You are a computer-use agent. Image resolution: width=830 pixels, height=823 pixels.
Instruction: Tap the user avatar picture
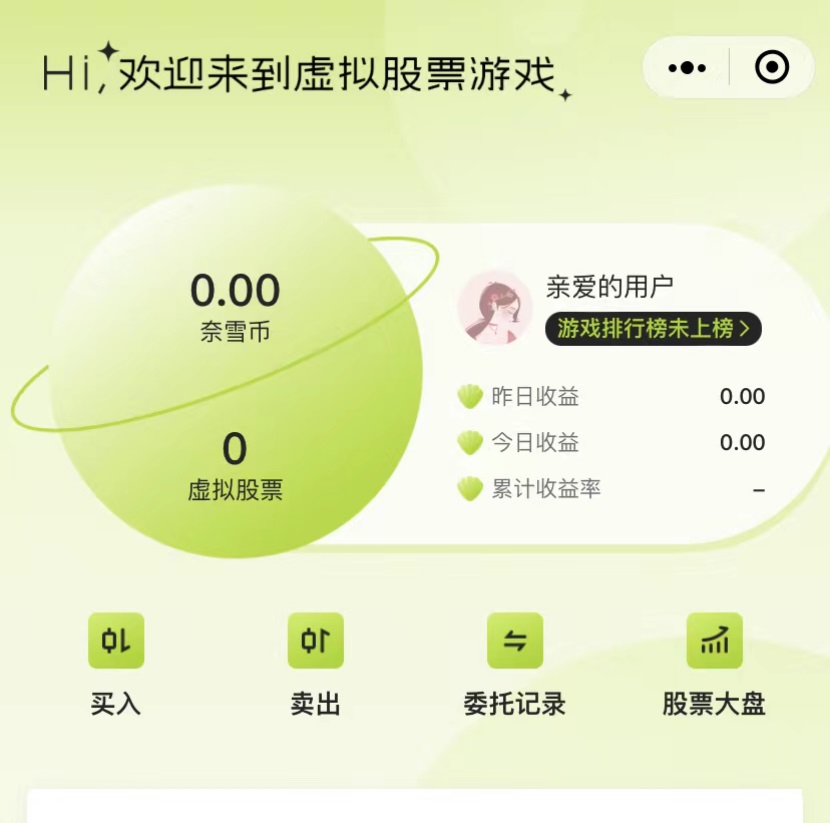(495, 308)
